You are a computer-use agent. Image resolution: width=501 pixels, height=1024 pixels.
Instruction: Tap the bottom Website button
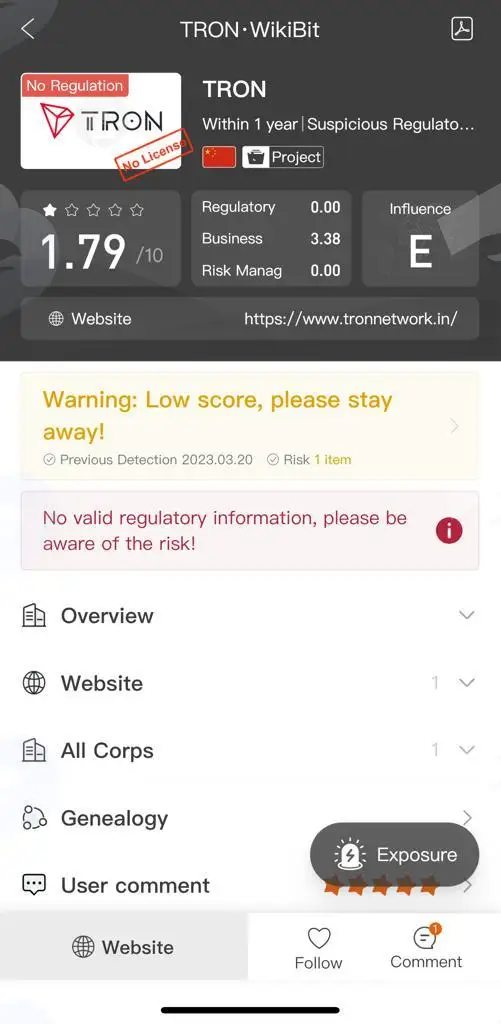[123, 947]
